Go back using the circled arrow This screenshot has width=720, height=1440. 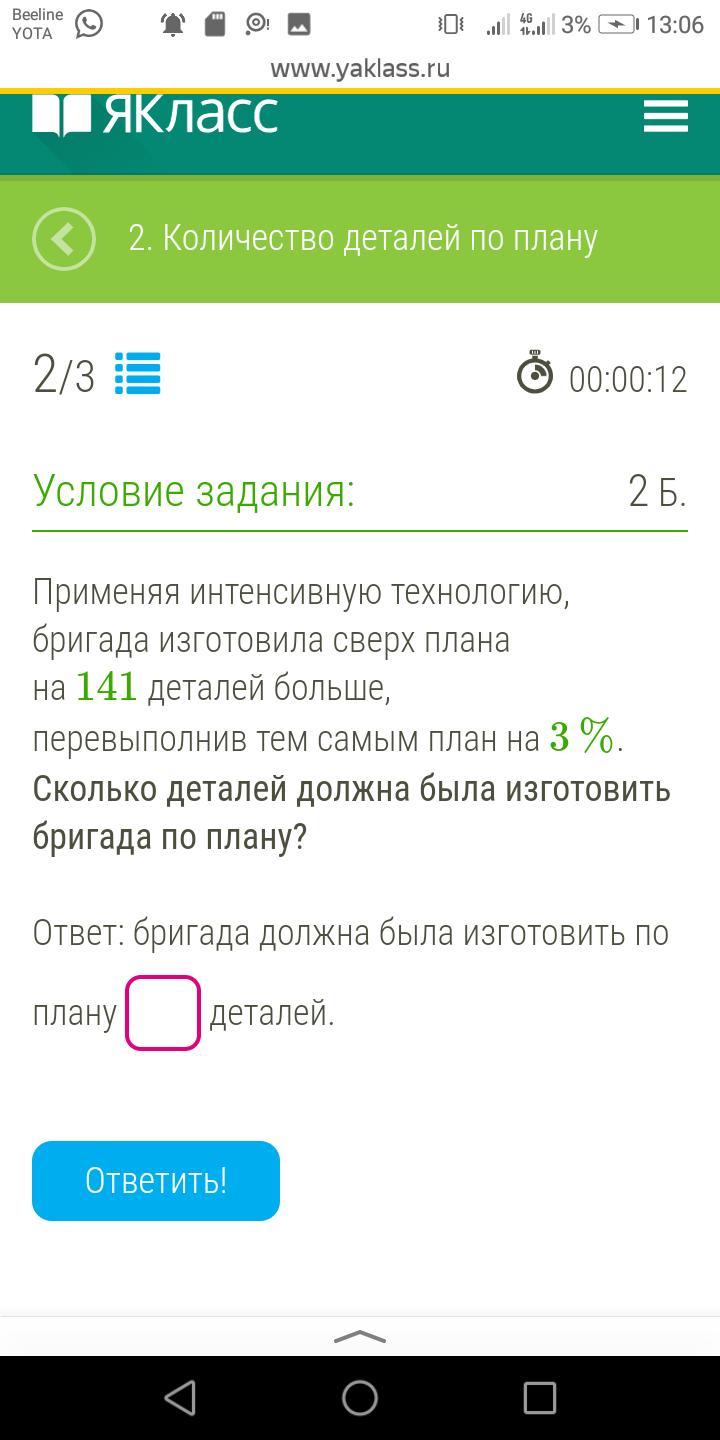point(64,239)
